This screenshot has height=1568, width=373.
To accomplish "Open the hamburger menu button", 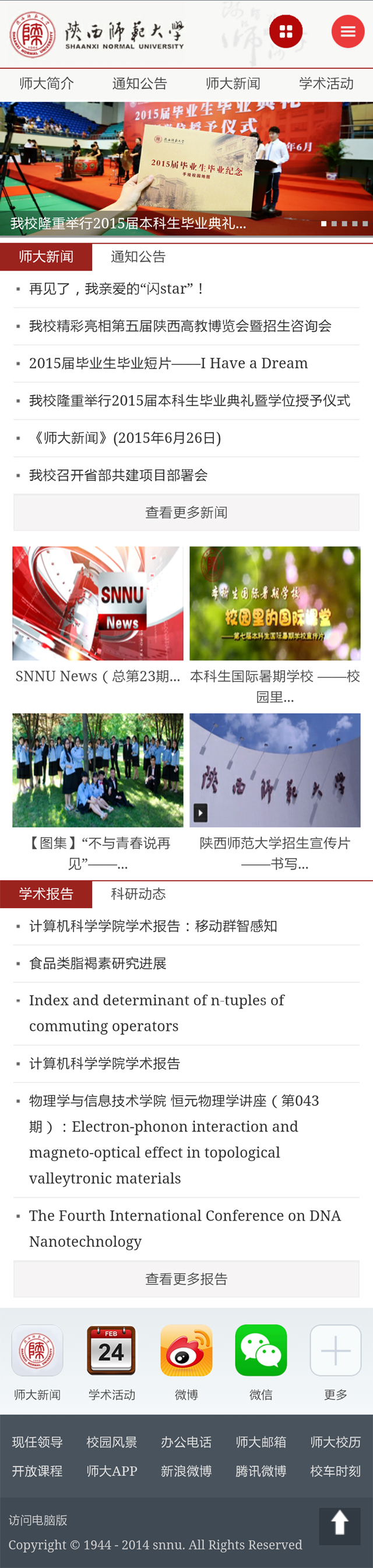I will [347, 31].
